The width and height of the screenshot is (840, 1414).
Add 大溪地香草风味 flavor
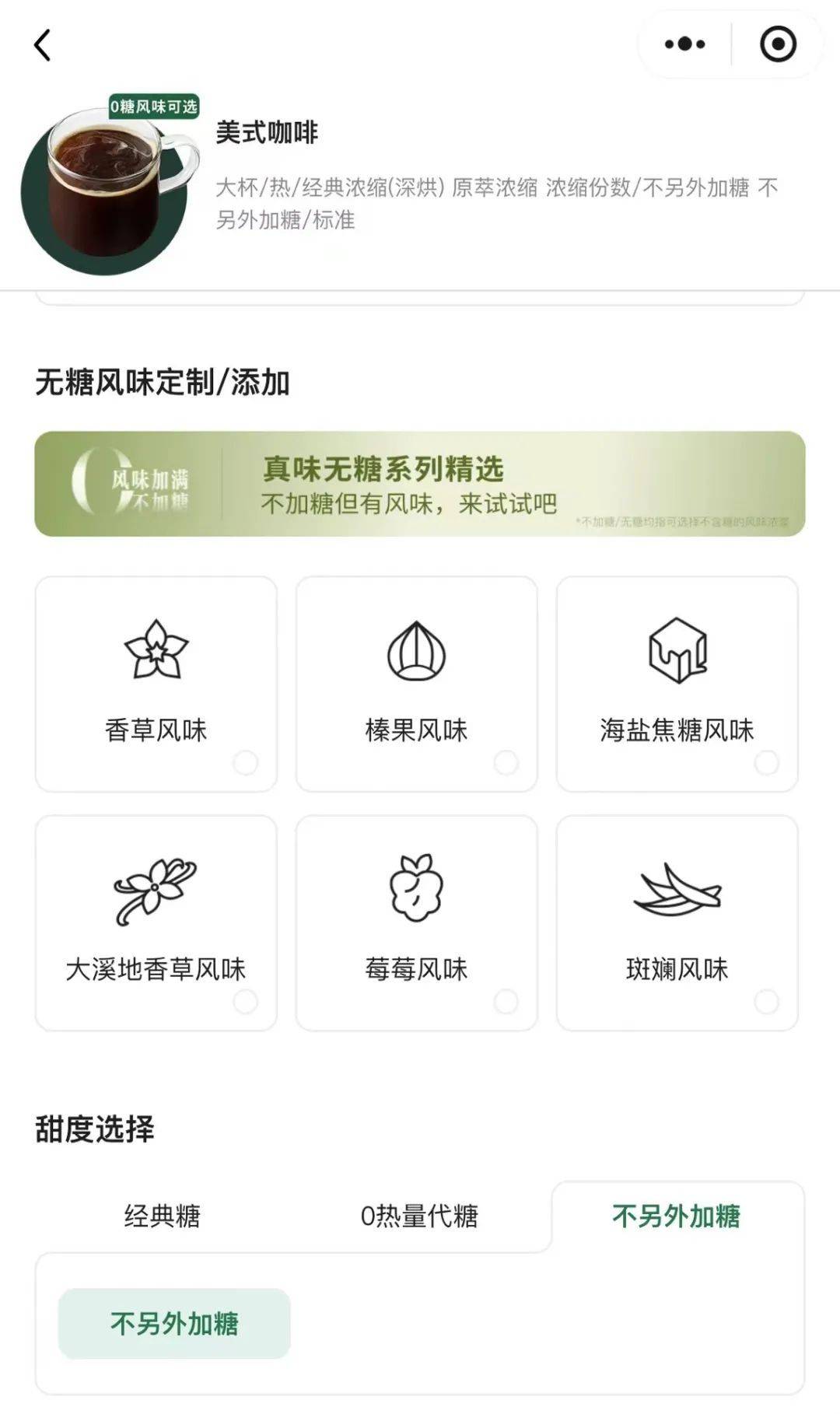point(156,923)
